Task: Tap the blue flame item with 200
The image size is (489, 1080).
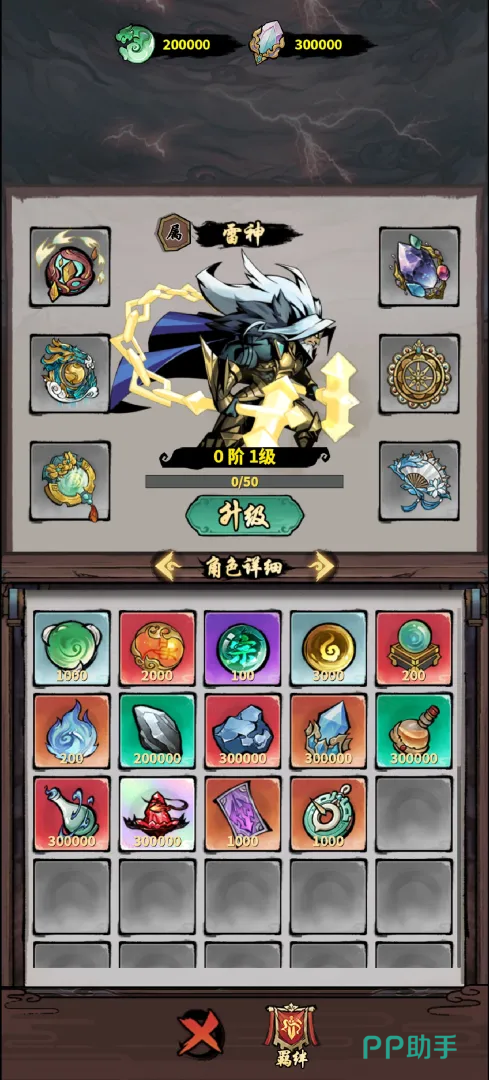Action: point(72,731)
